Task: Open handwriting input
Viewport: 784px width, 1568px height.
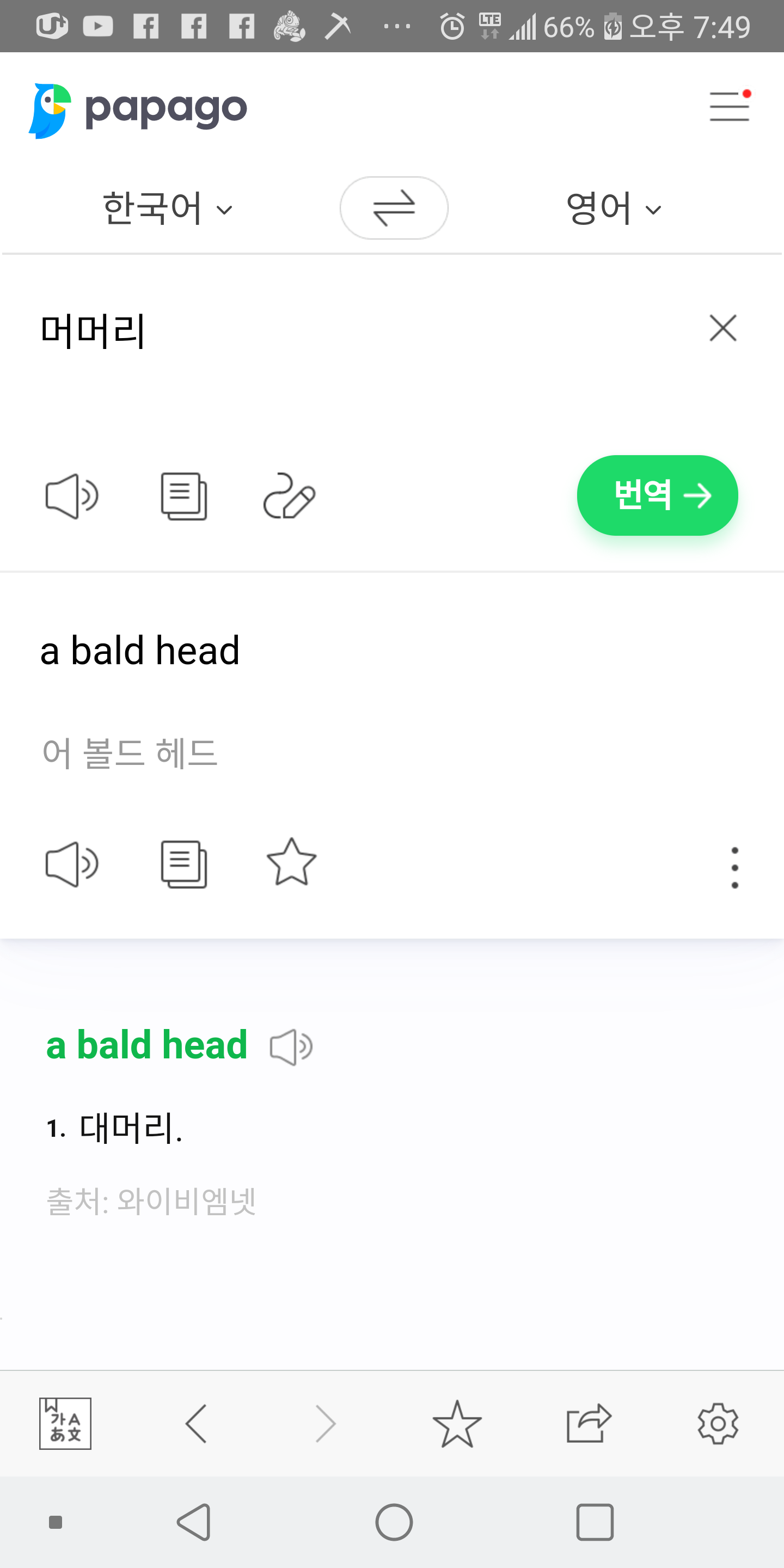Action: 289,496
